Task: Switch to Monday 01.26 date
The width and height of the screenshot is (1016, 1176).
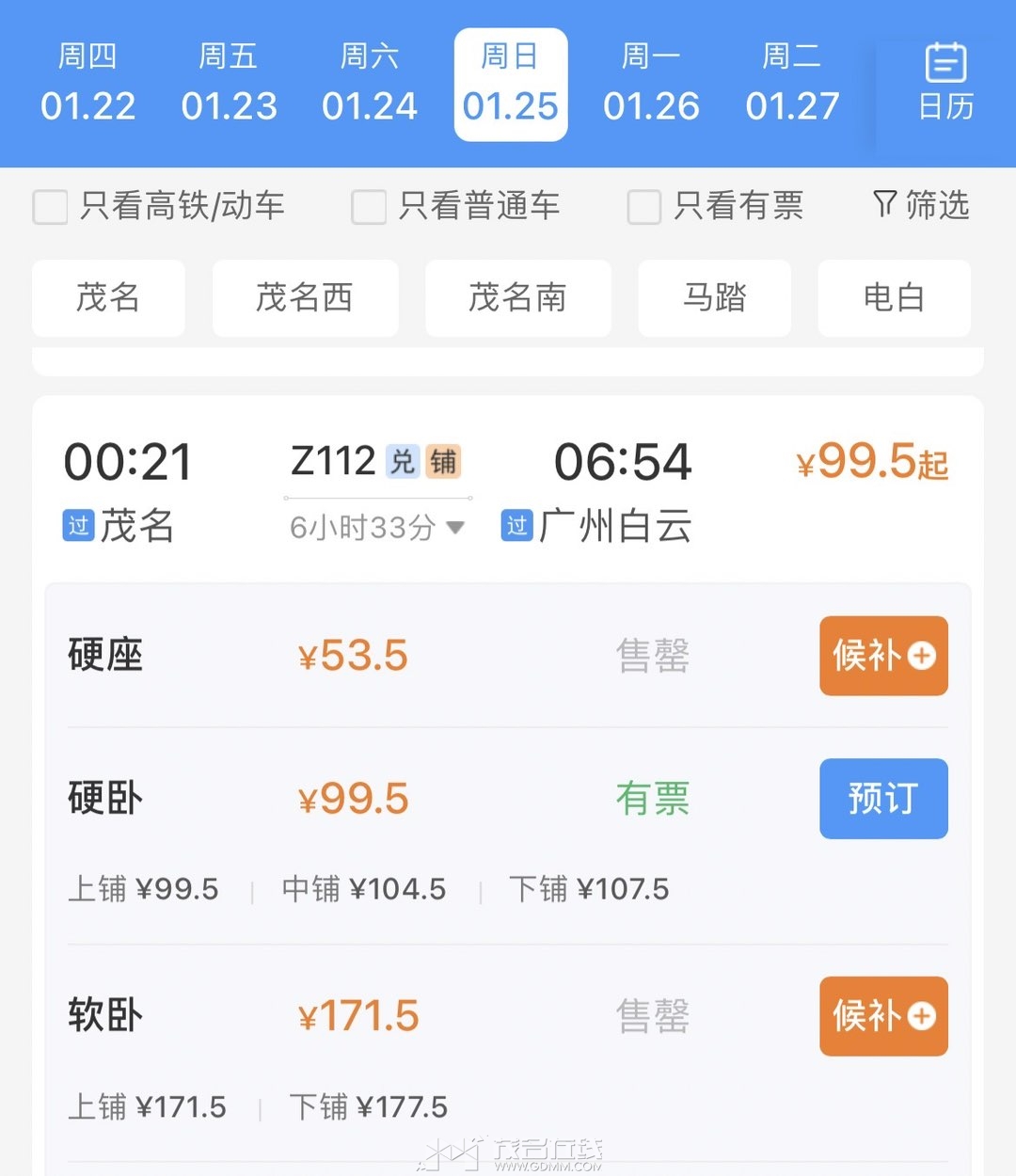Action: coord(651,84)
